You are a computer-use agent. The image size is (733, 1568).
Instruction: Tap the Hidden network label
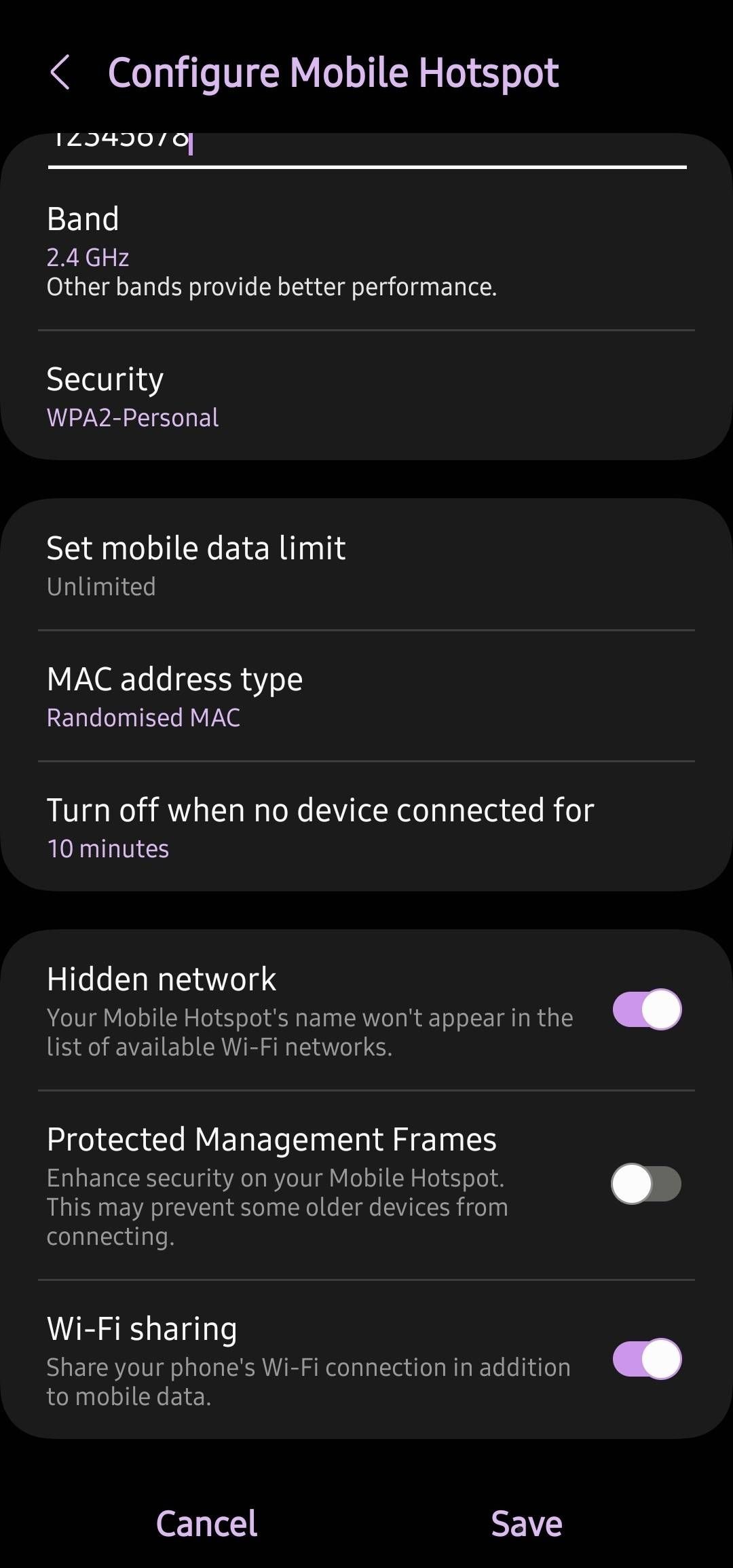pyautogui.click(x=162, y=977)
